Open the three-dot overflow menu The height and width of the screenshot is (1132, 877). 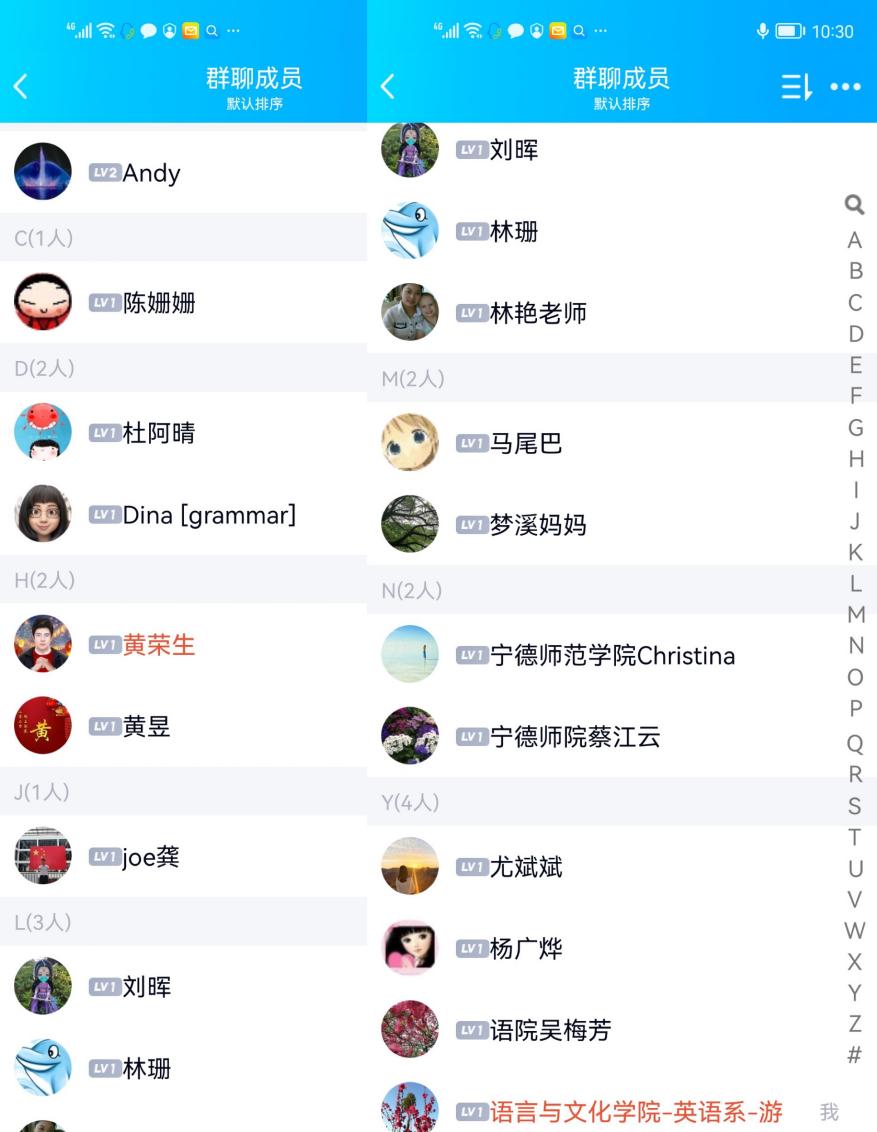coord(845,87)
